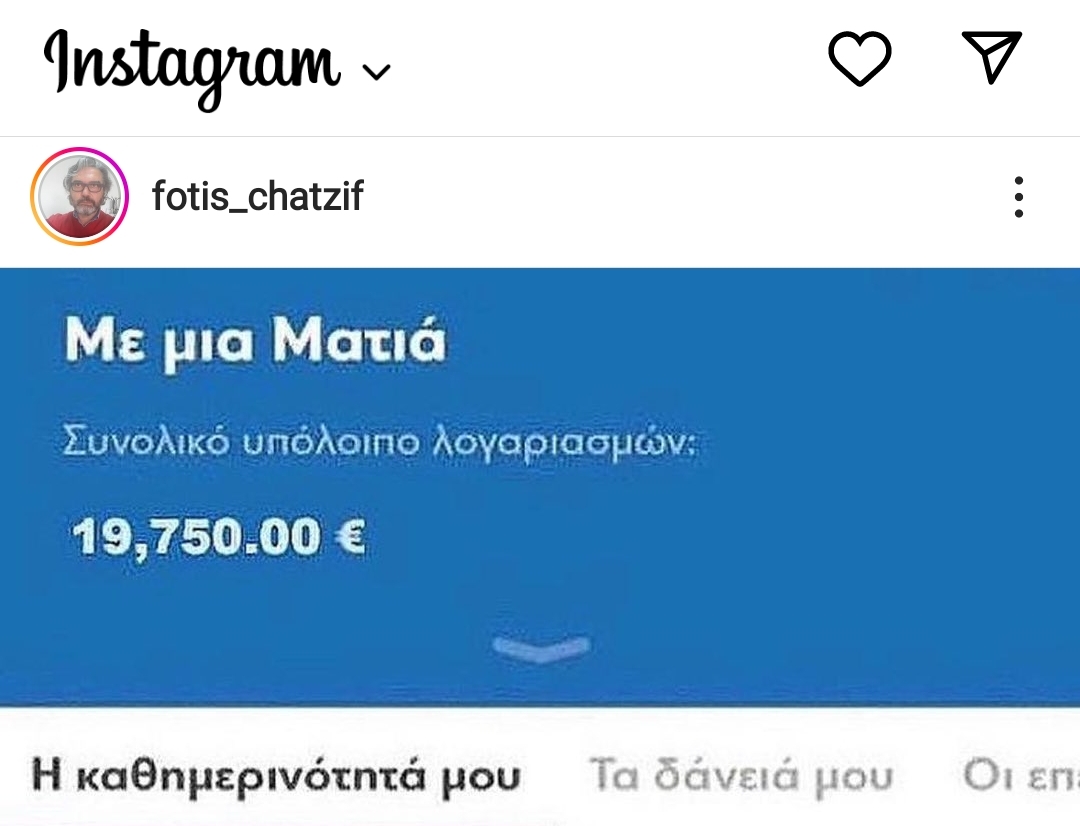This screenshot has height=826, width=1080.
Task: Open the post's more options menu
Action: point(1018,197)
